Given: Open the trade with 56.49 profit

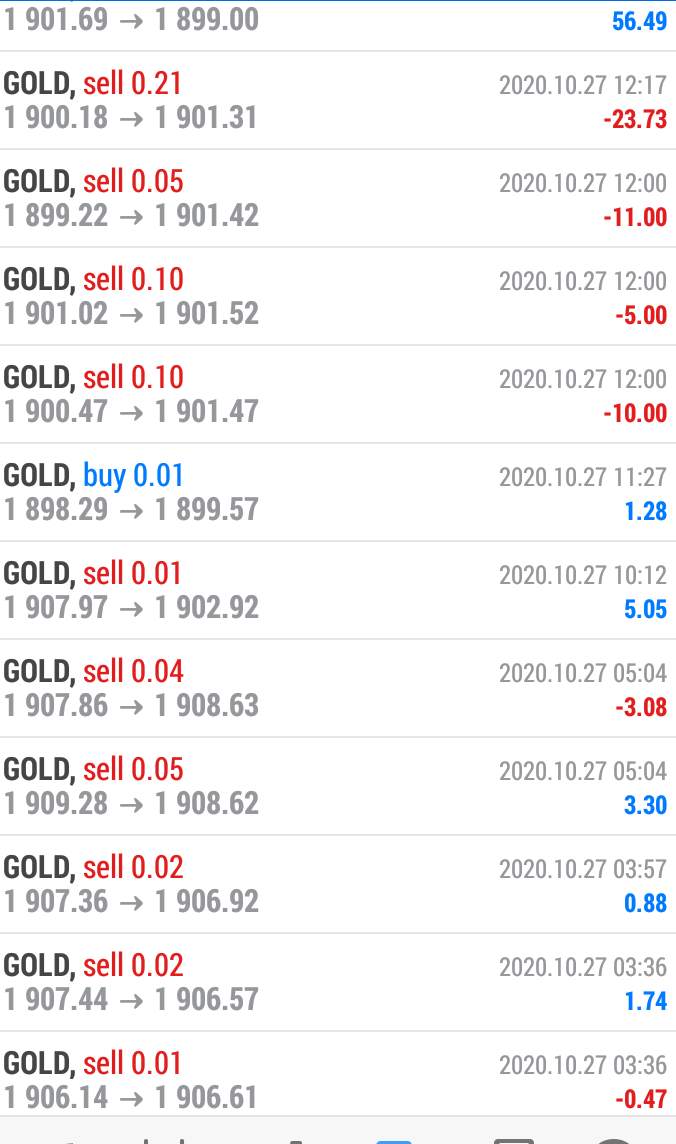Looking at the screenshot, I should 338,26.
